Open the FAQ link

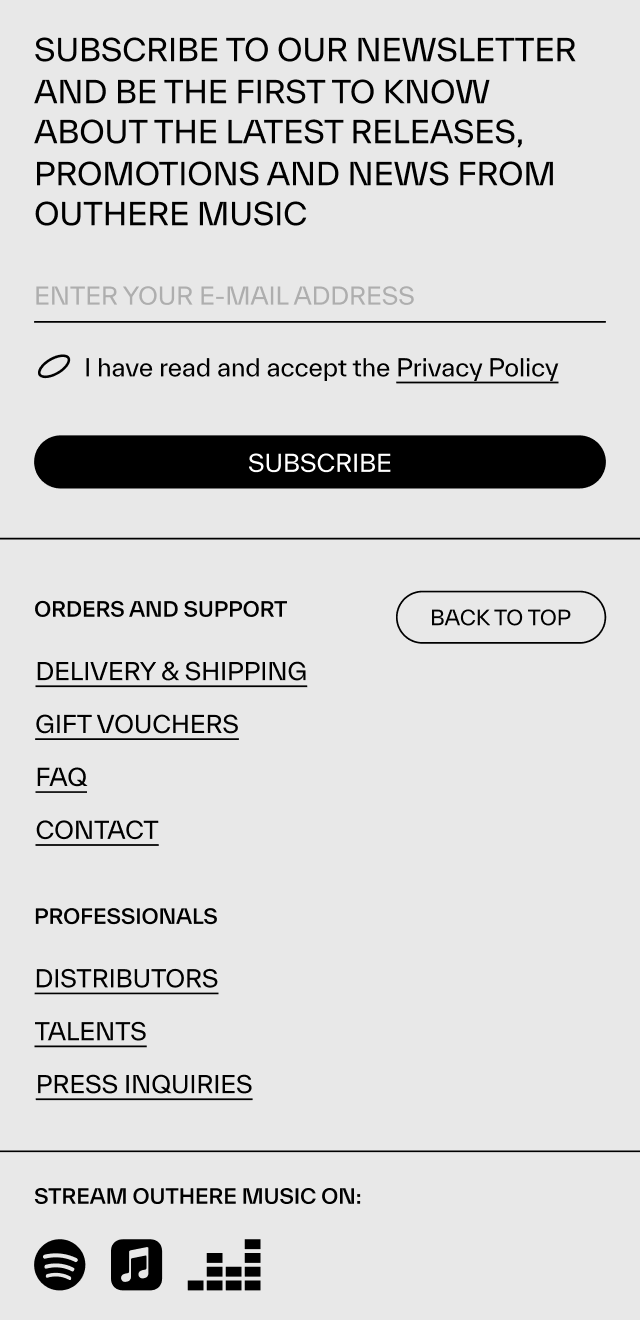coord(61,777)
